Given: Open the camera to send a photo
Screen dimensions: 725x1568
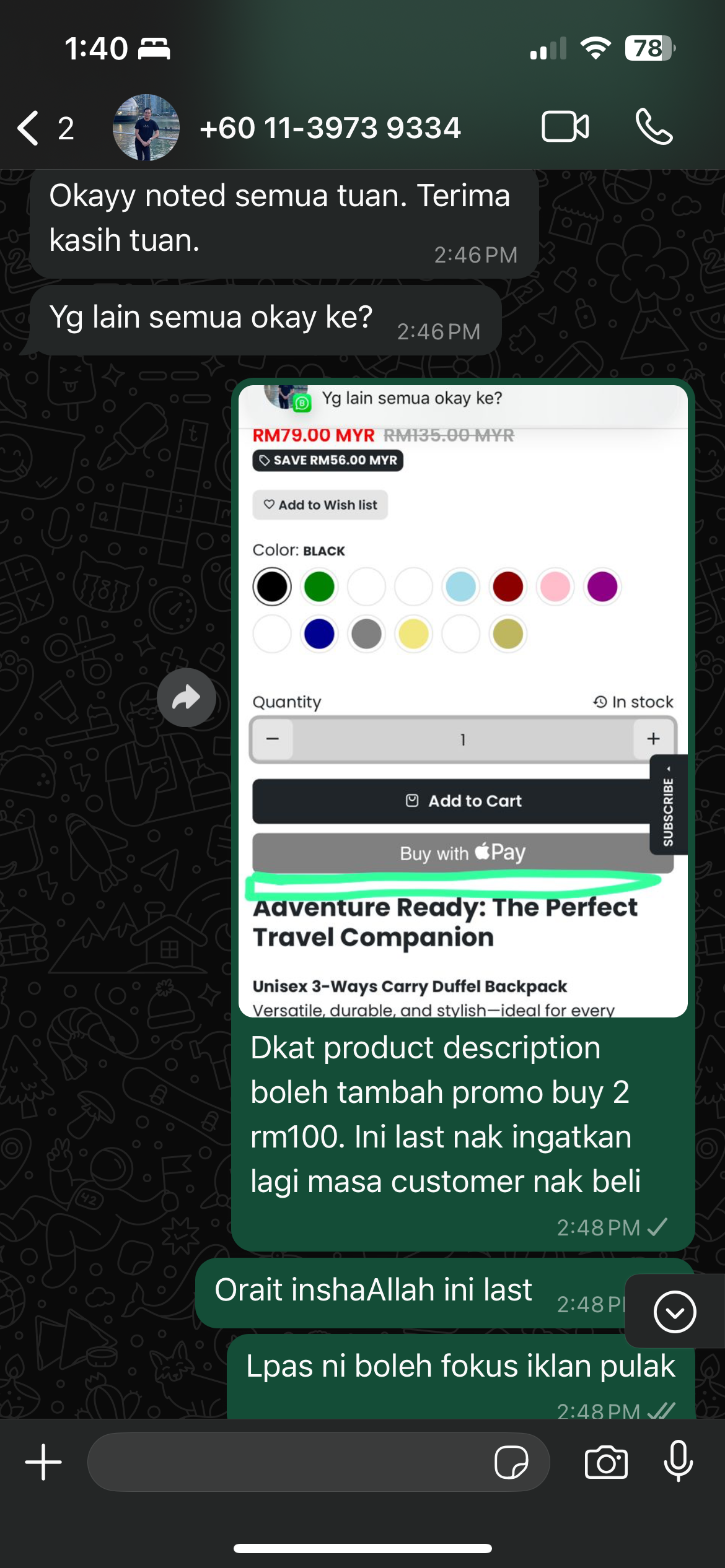Looking at the screenshot, I should pyautogui.click(x=605, y=1462).
